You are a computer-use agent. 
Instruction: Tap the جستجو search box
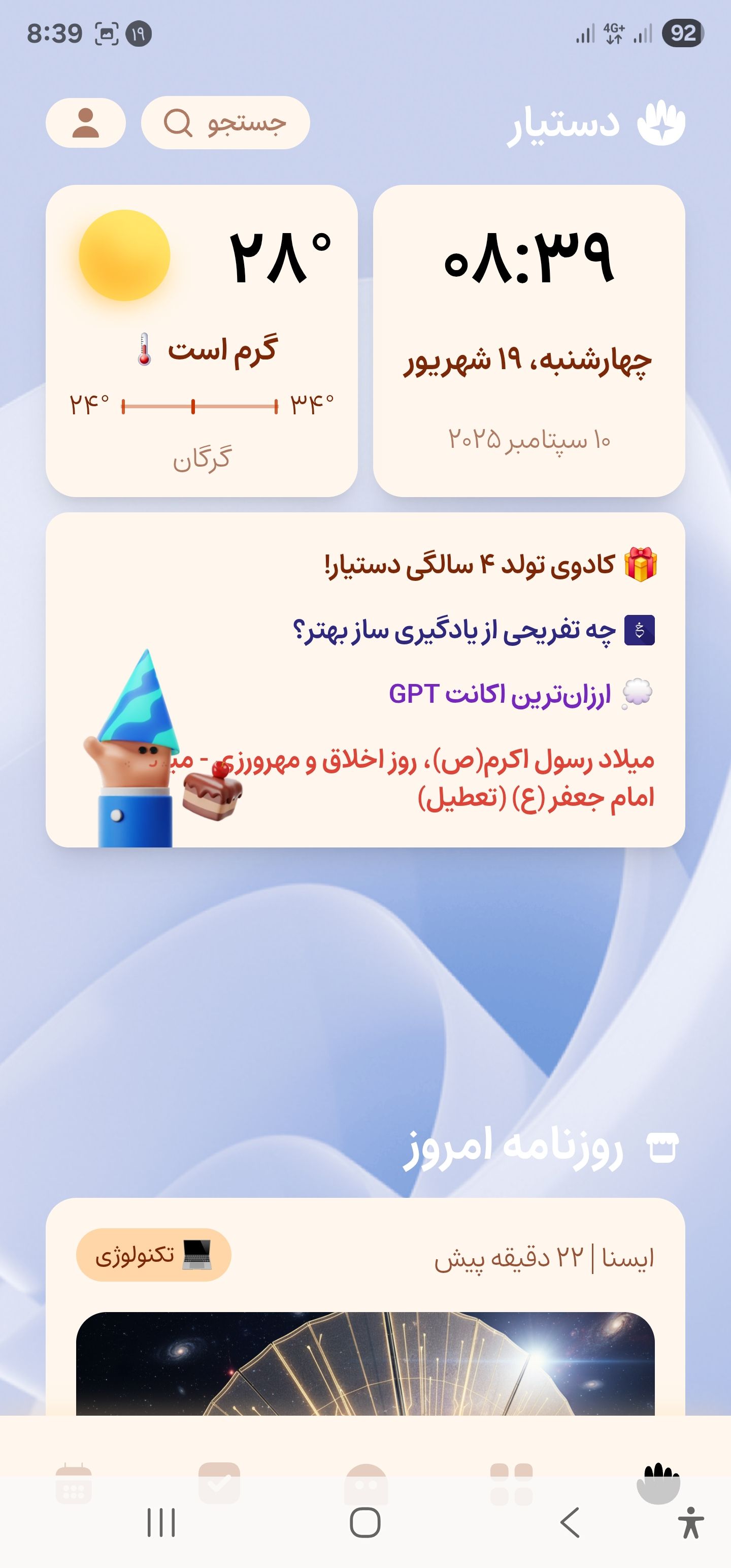[x=225, y=123]
